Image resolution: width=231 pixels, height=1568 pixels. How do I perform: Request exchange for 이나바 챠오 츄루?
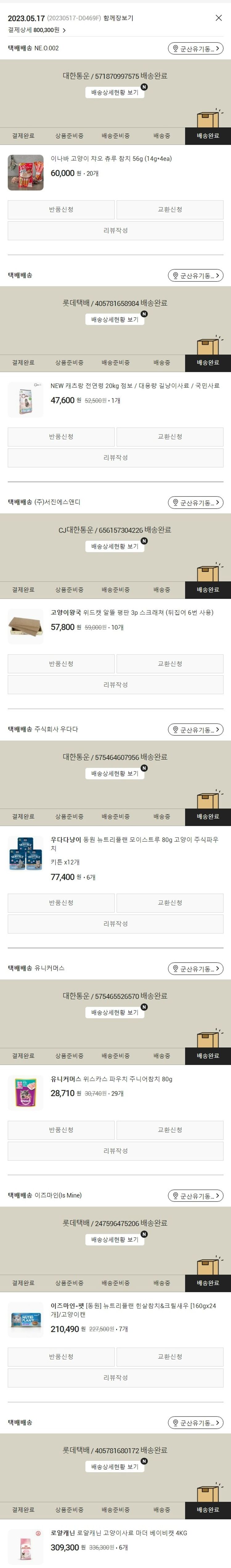(169, 209)
